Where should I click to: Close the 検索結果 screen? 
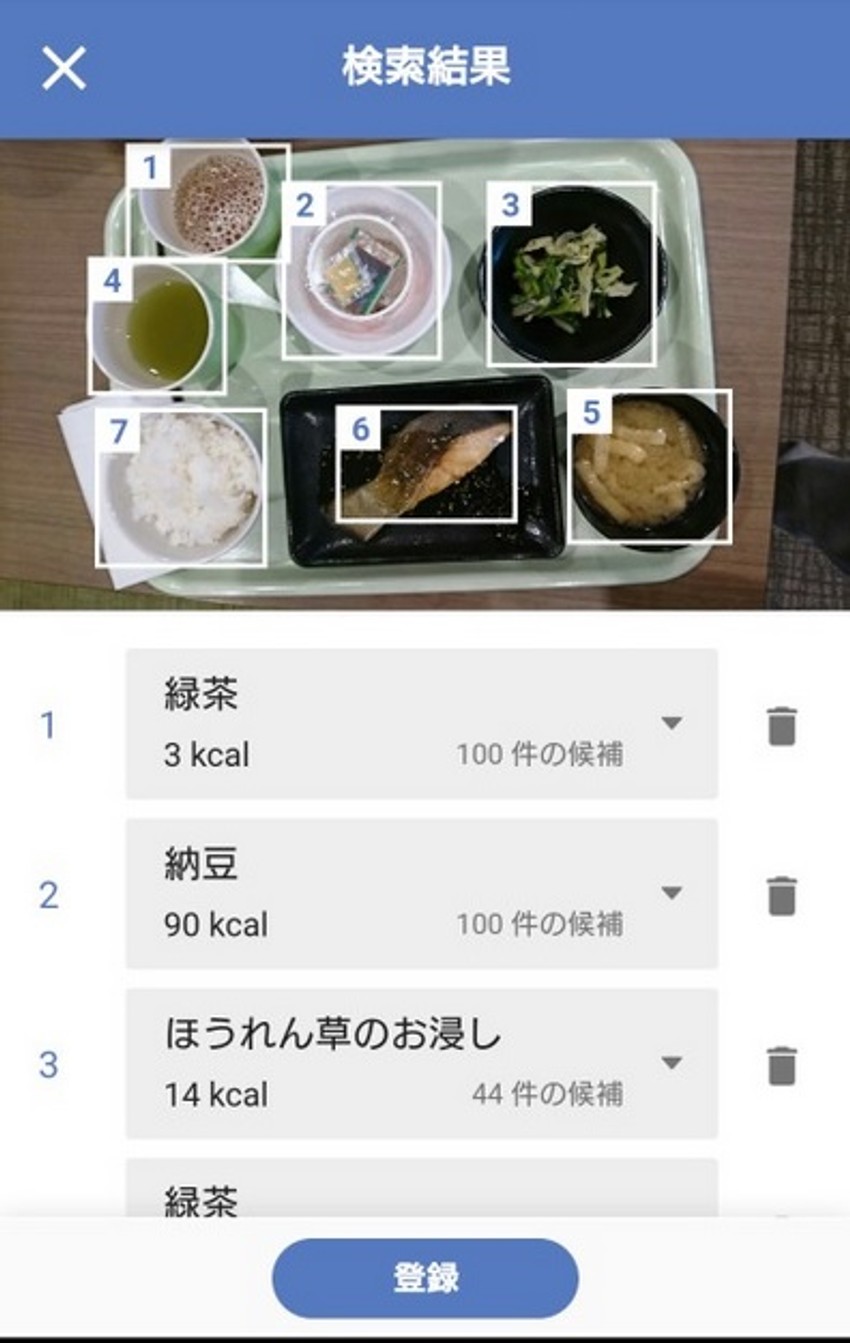64,69
